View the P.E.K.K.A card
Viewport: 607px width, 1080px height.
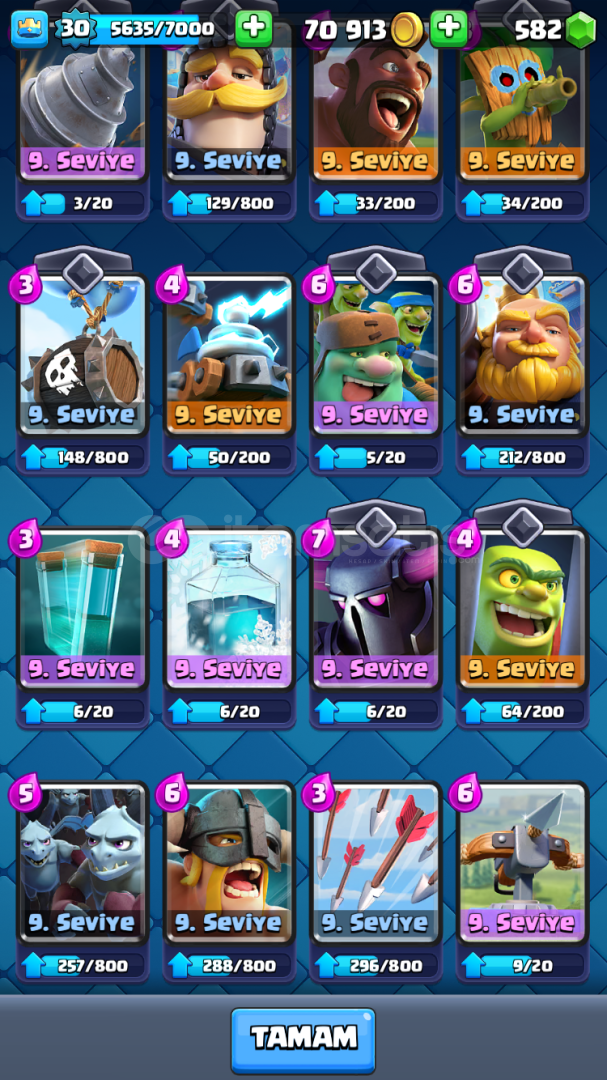(x=376, y=605)
